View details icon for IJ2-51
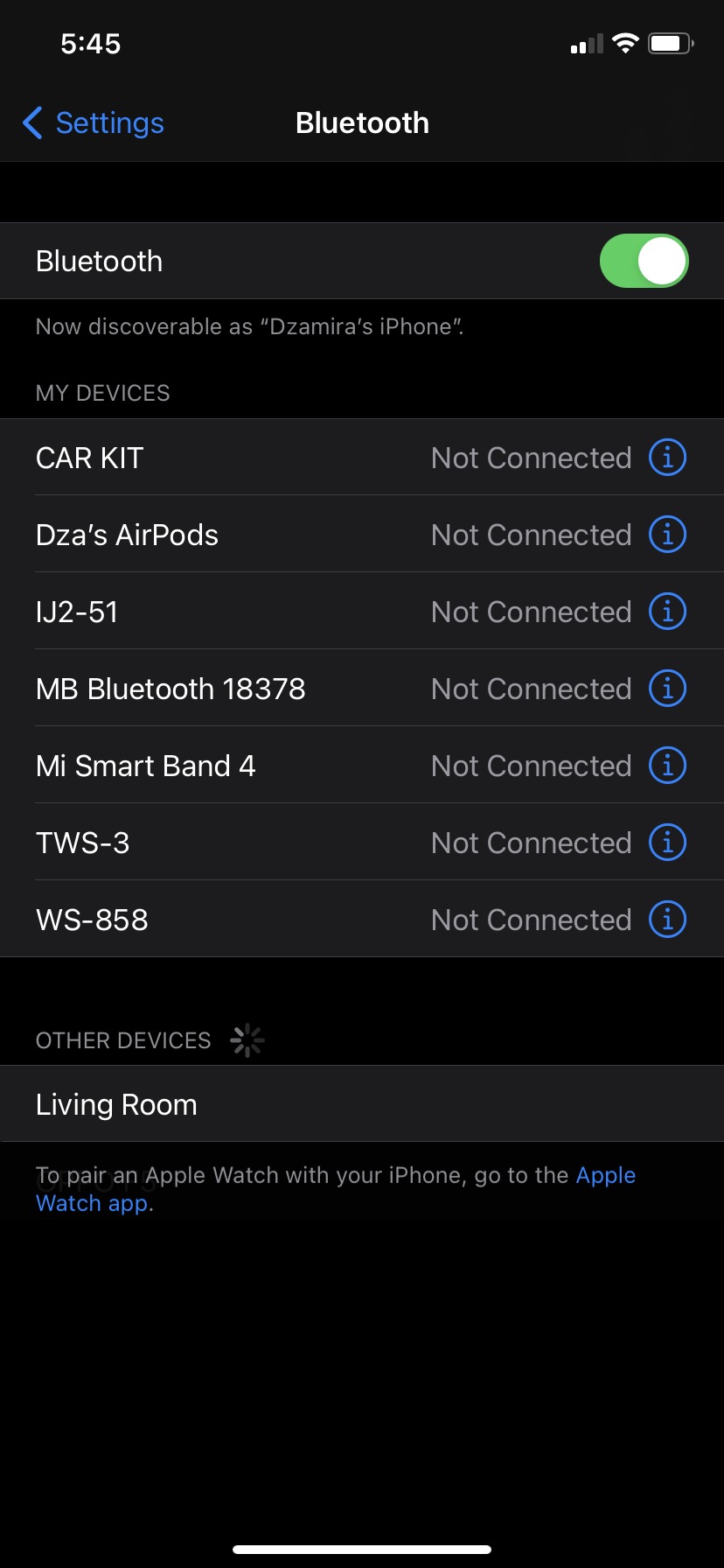This screenshot has width=724, height=1568. point(667,612)
